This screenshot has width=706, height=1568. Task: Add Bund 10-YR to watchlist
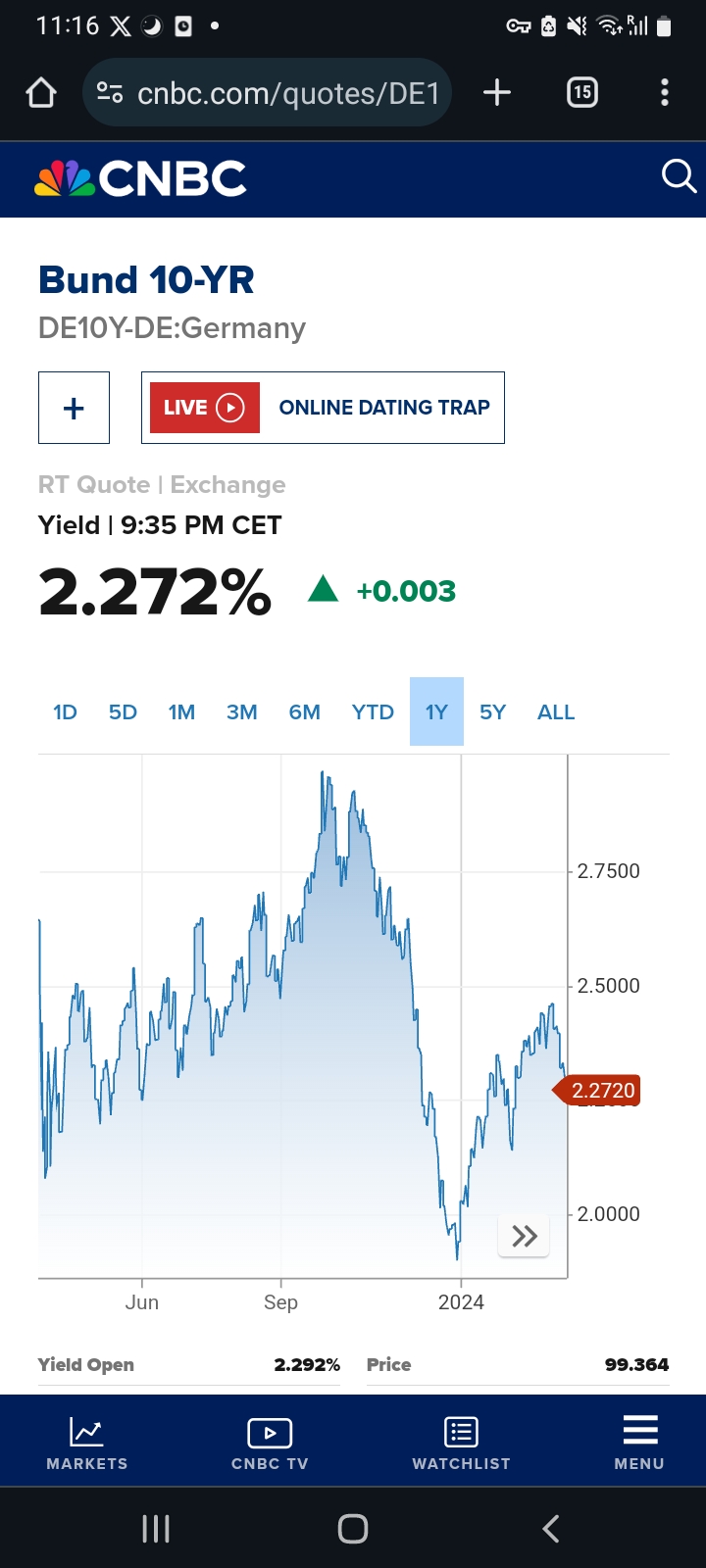[74, 408]
